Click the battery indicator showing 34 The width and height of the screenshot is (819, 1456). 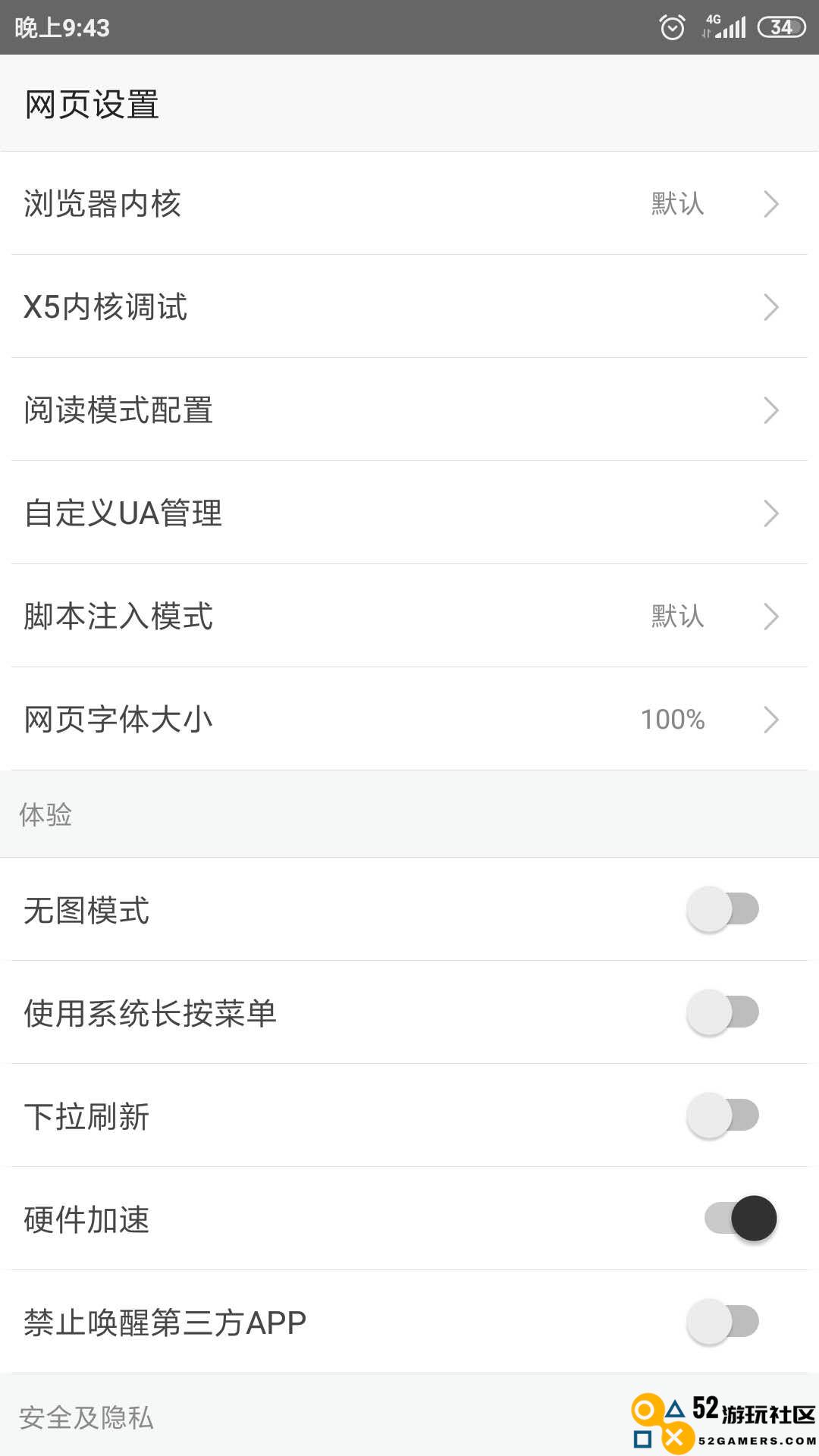click(778, 28)
